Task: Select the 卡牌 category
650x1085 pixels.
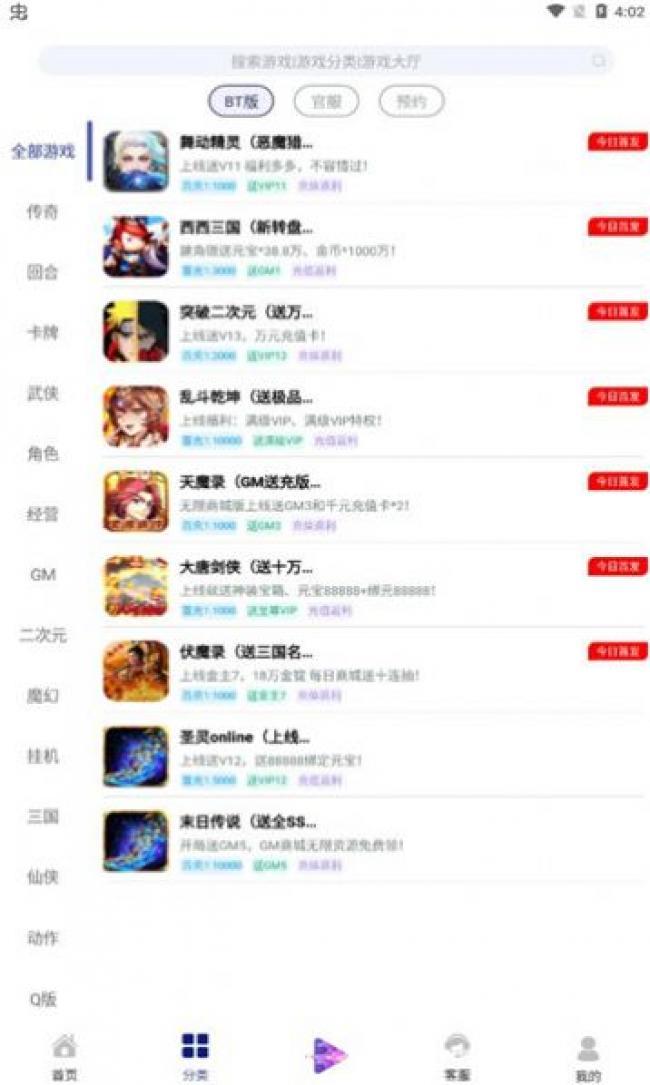Action: [42, 332]
